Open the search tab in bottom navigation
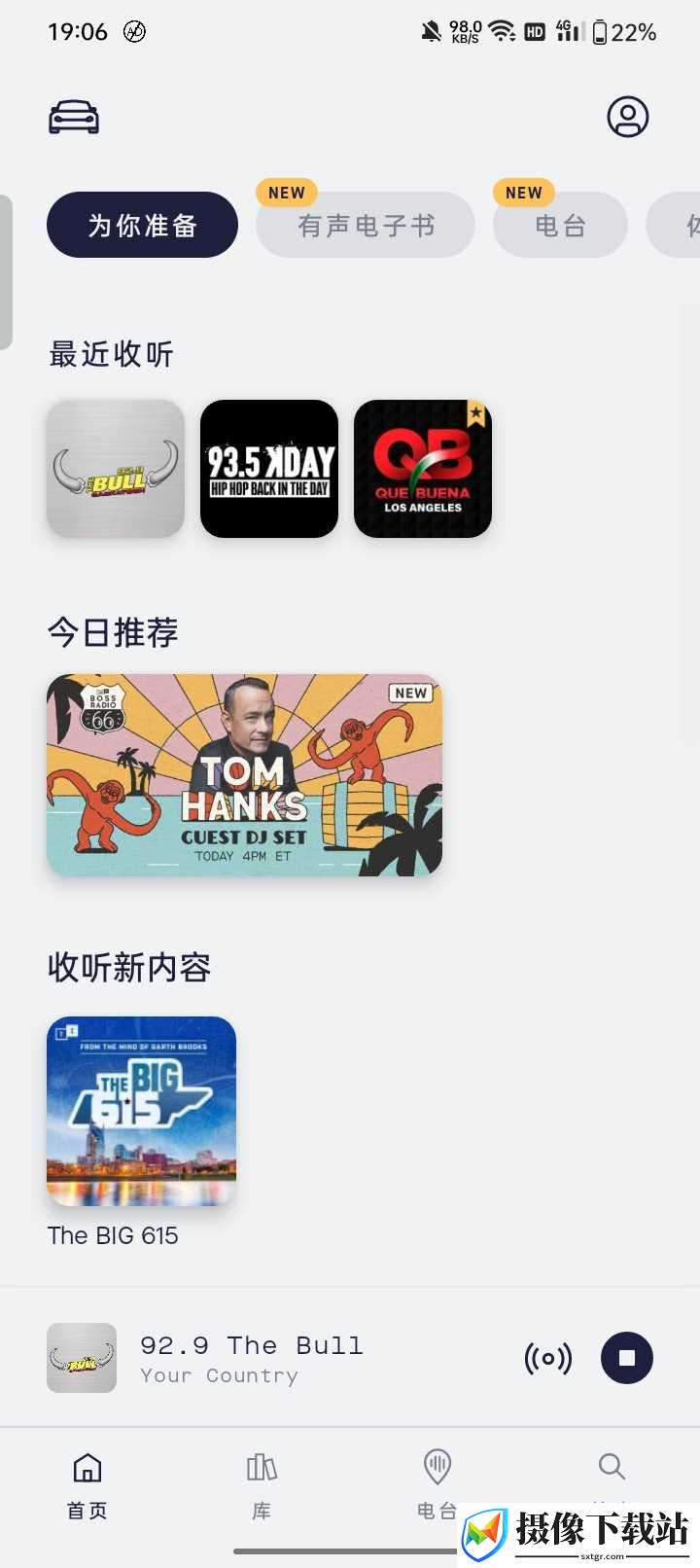 pos(612,1468)
